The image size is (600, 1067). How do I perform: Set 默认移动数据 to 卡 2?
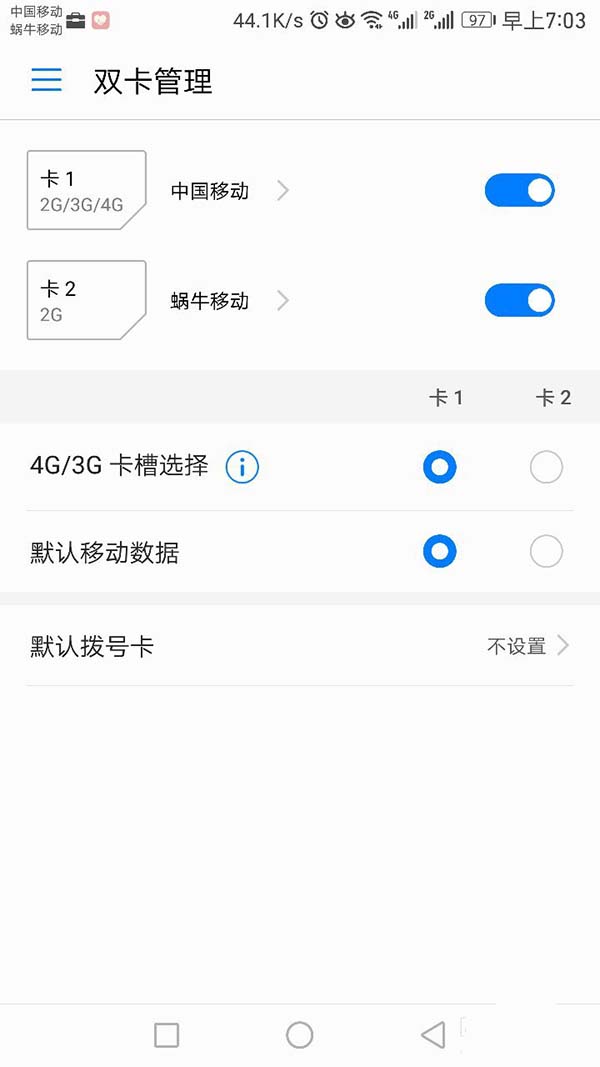coord(546,551)
